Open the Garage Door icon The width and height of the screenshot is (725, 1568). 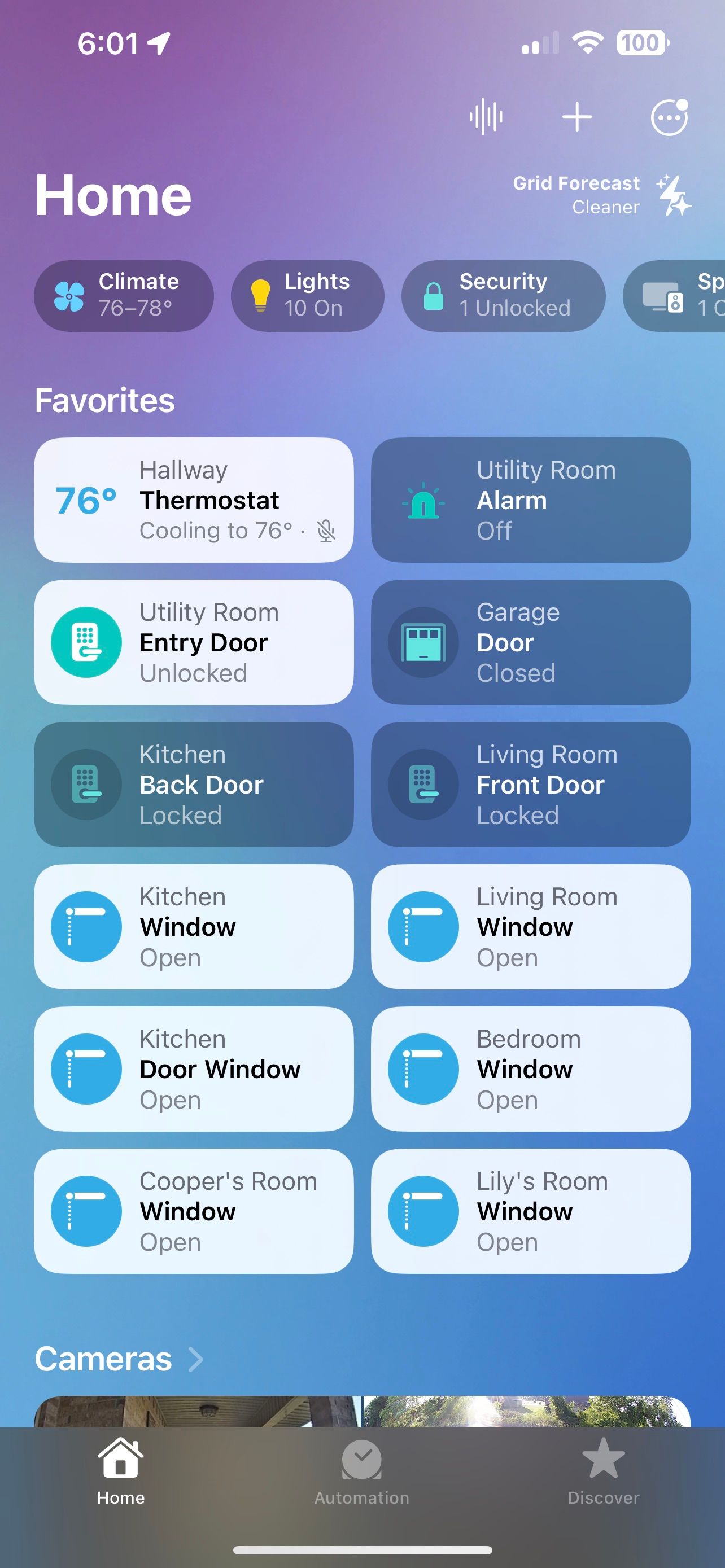click(423, 642)
